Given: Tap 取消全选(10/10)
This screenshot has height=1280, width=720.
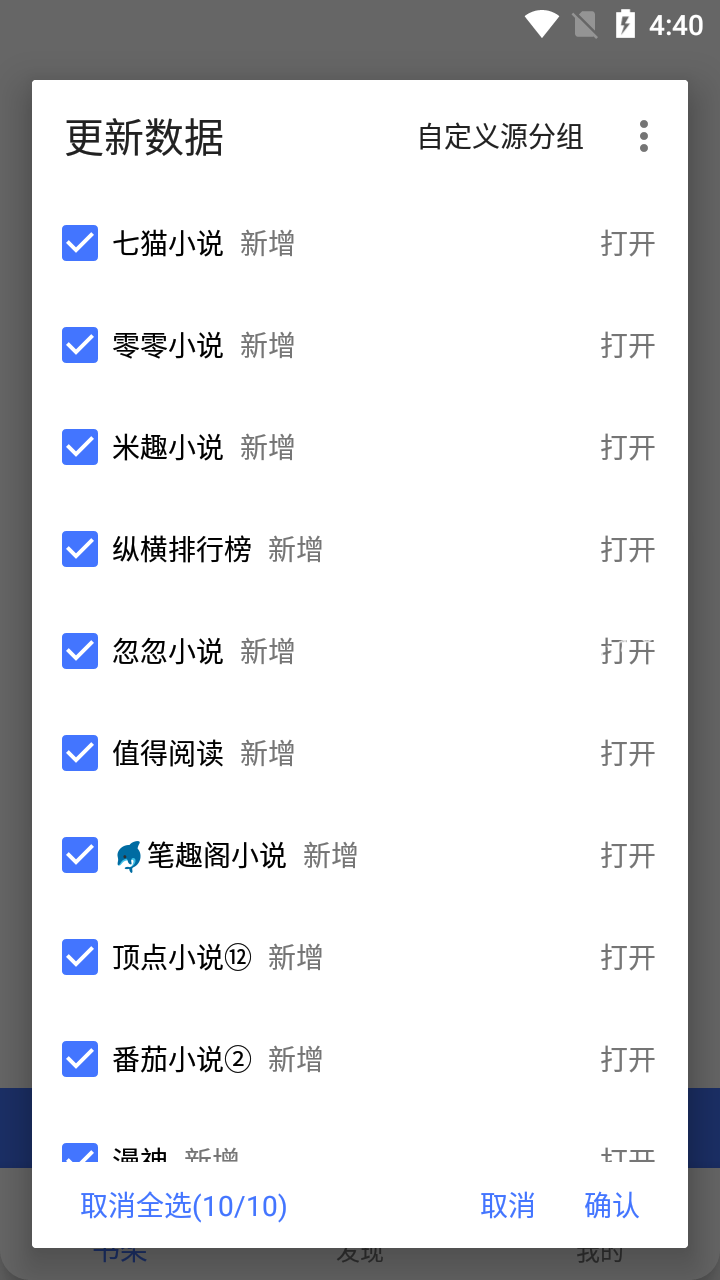Looking at the screenshot, I should click(184, 1206).
